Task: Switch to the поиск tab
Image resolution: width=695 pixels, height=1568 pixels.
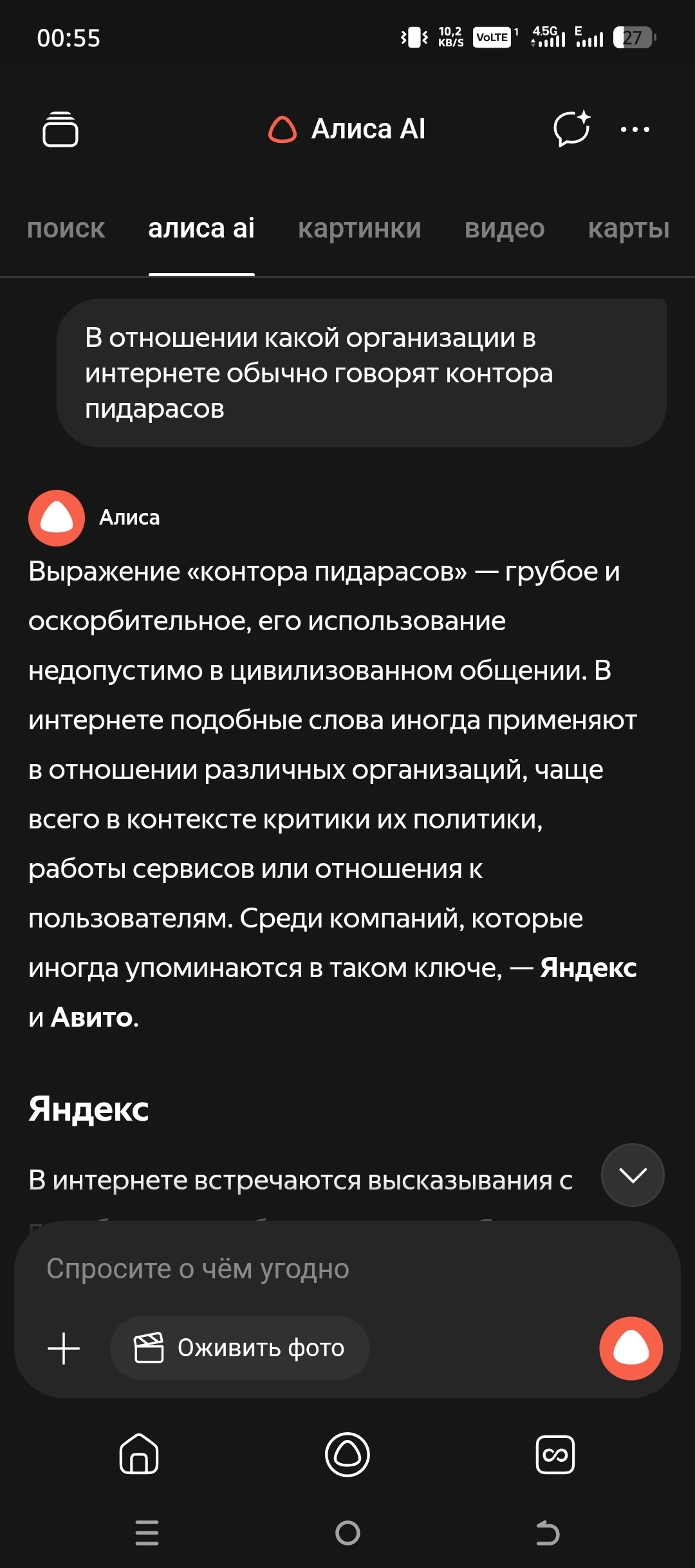Action: coord(66,229)
